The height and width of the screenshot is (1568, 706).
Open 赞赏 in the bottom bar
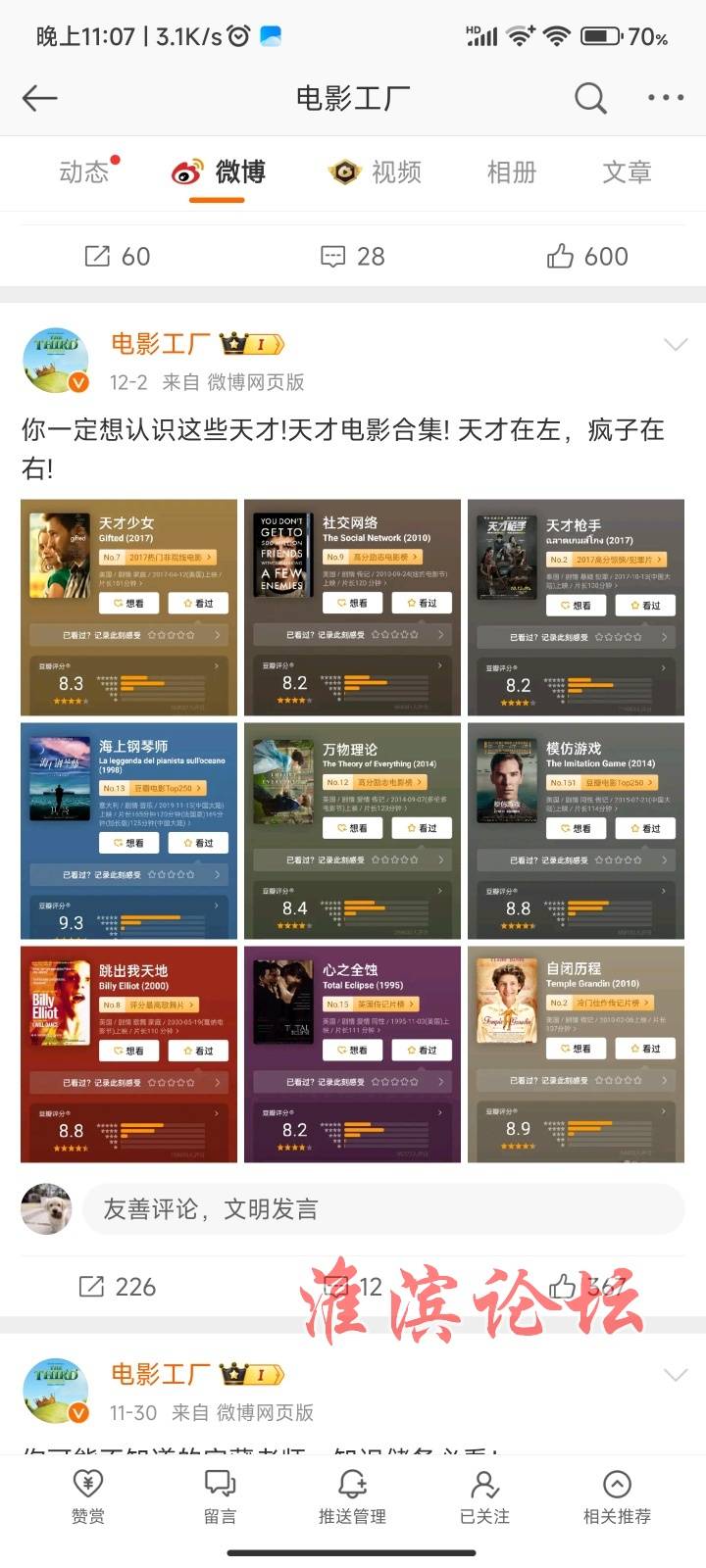[88, 1496]
